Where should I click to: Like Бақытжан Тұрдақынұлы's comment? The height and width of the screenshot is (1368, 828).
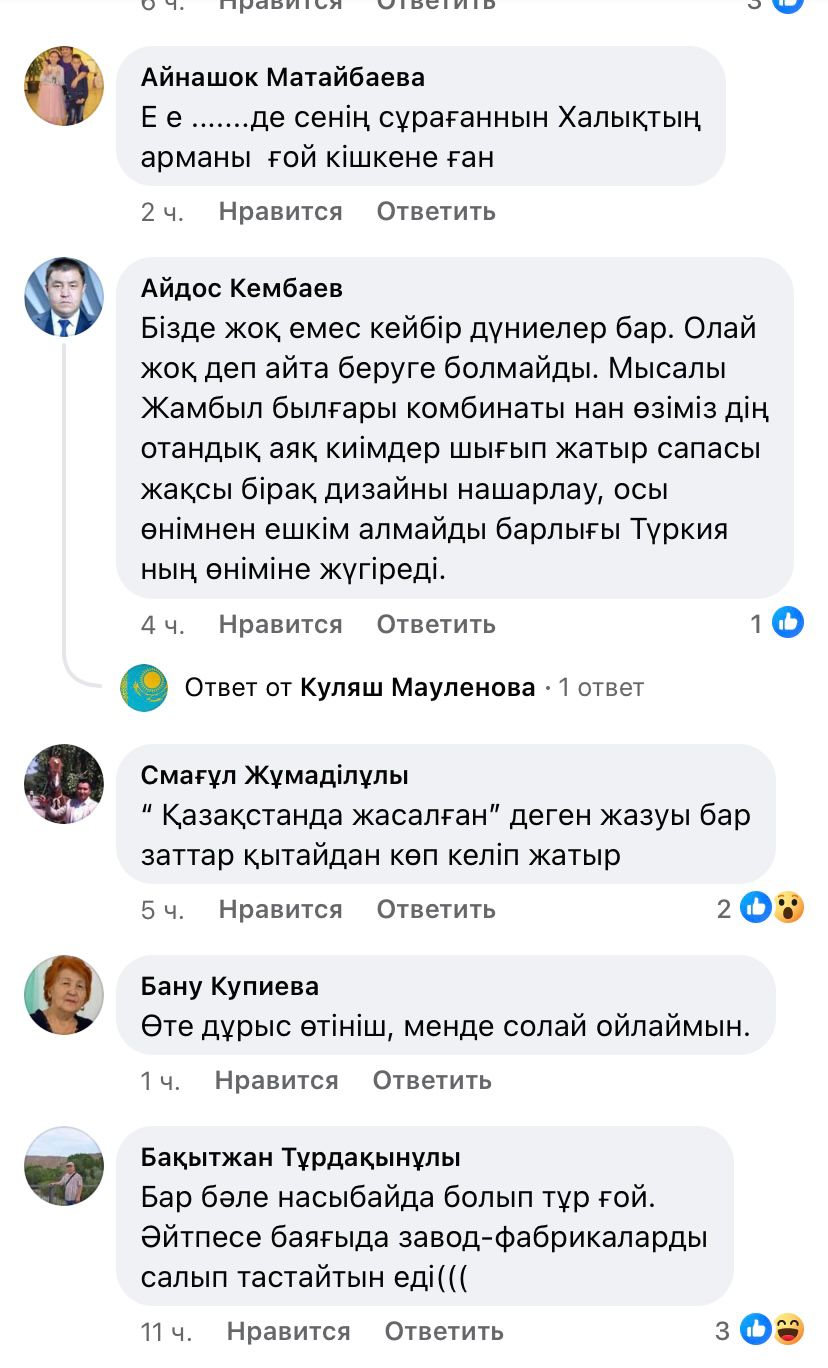click(288, 1332)
